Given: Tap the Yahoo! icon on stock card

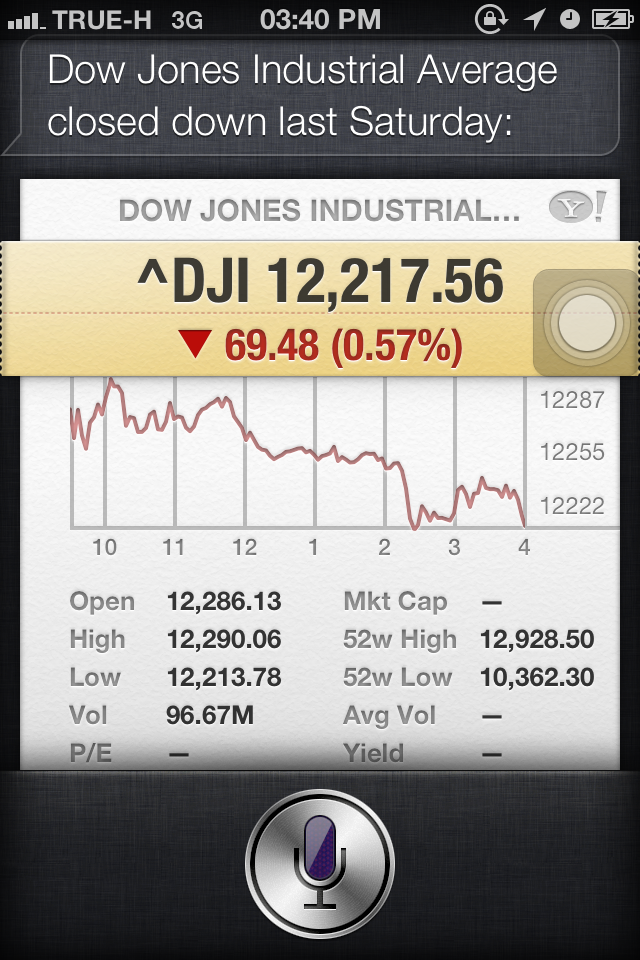Looking at the screenshot, I should tap(575, 208).
